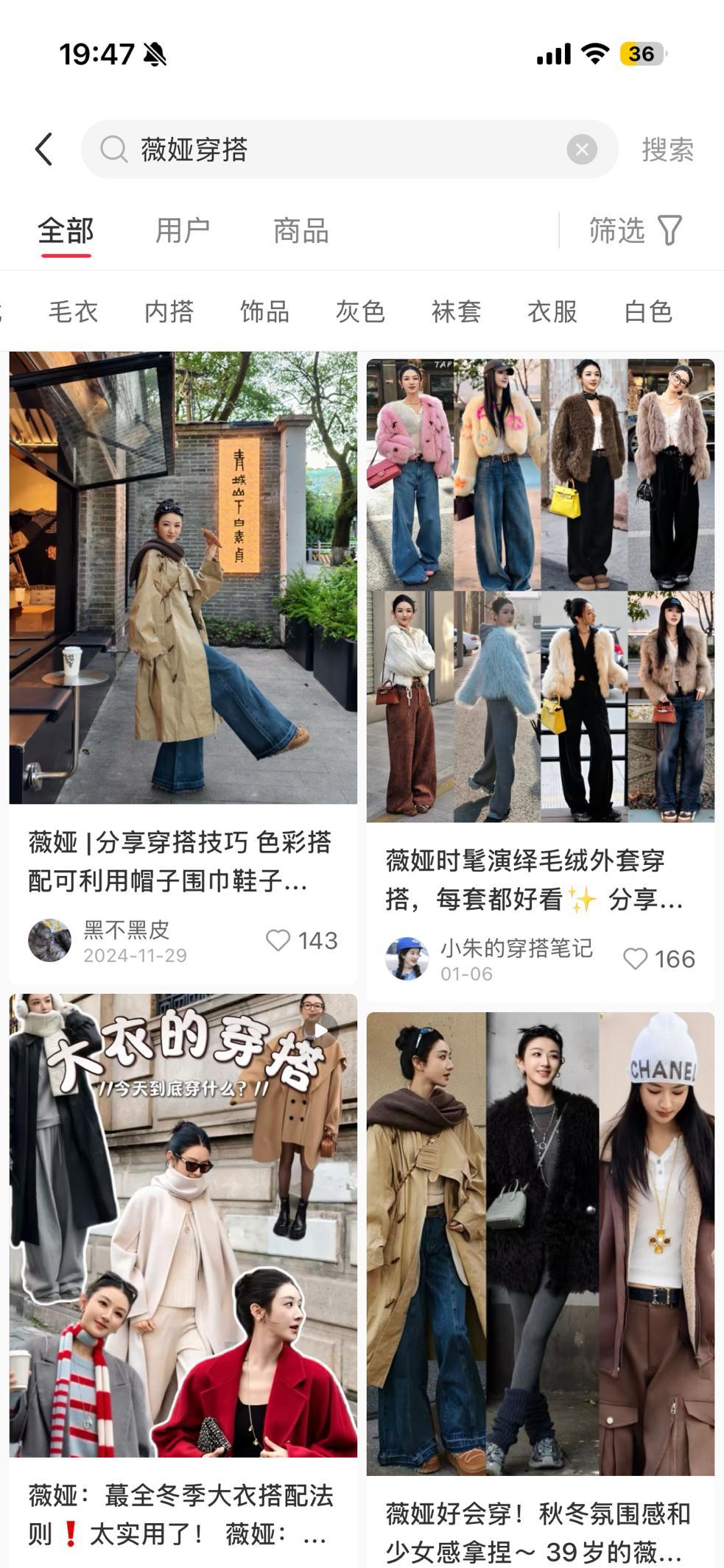The height and width of the screenshot is (1568, 724).
Task: Filter results by 灰色
Action: pos(360,311)
